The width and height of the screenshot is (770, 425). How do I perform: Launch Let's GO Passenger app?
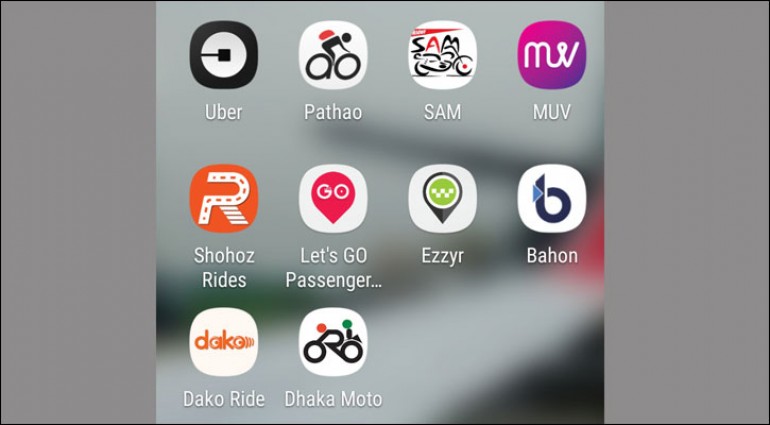point(333,199)
